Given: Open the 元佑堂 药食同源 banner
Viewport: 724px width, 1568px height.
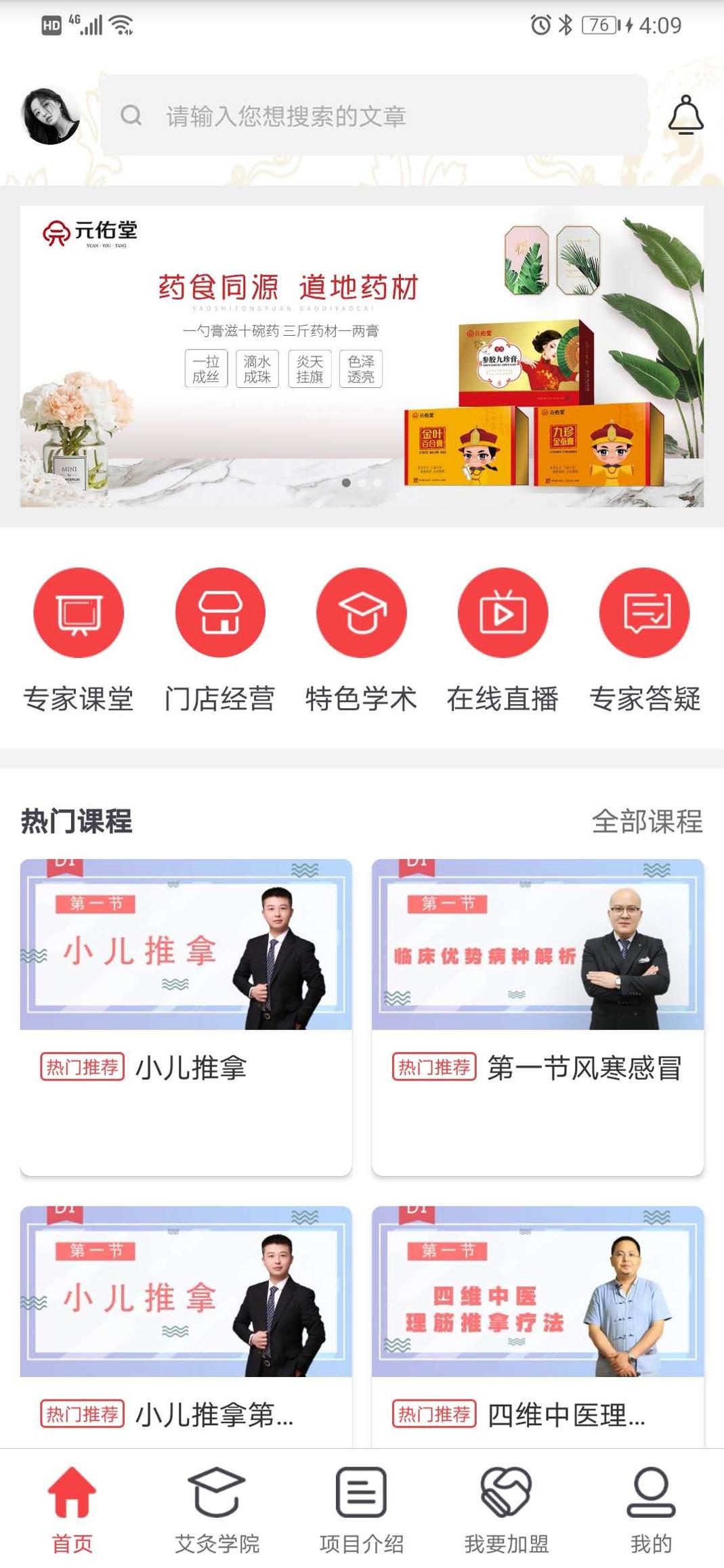Looking at the screenshot, I should coord(362,356).
